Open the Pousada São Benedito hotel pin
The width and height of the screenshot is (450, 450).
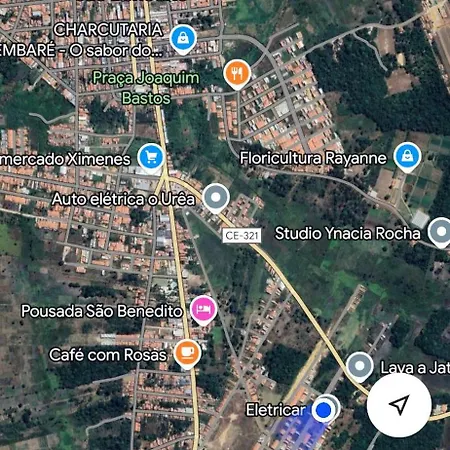(x=203, y=310)
